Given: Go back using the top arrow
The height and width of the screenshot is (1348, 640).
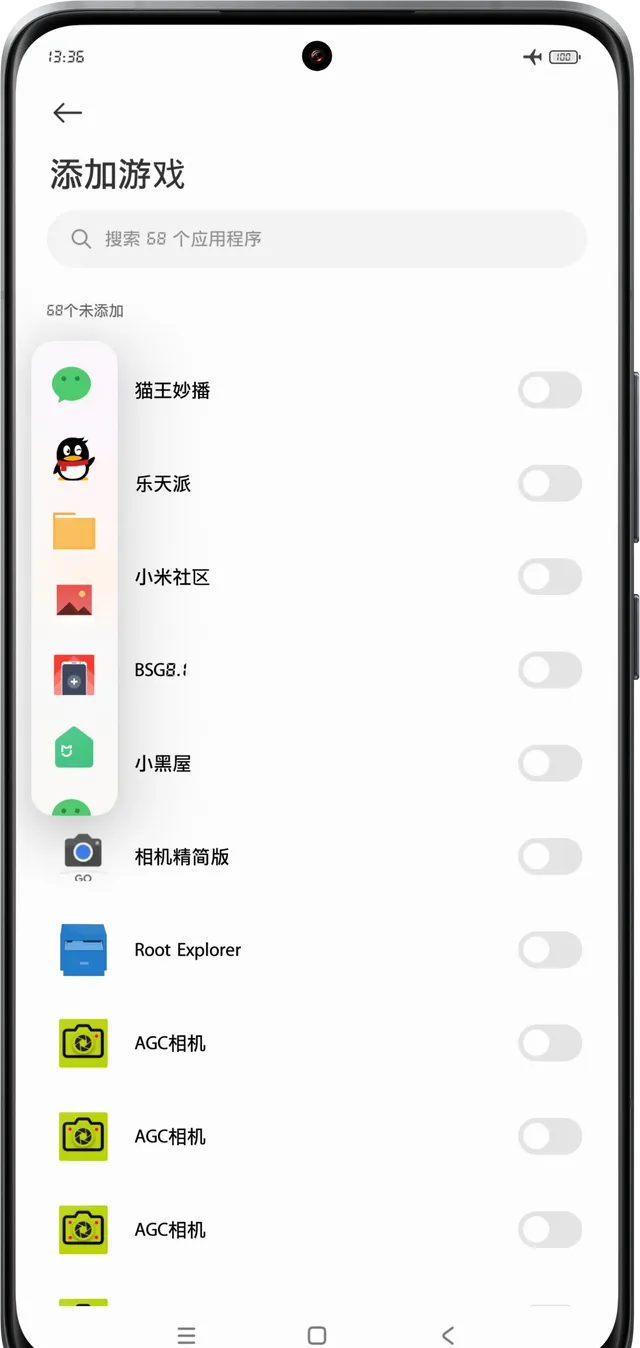Looking at the screenshot, I should (x=67, y=113).
